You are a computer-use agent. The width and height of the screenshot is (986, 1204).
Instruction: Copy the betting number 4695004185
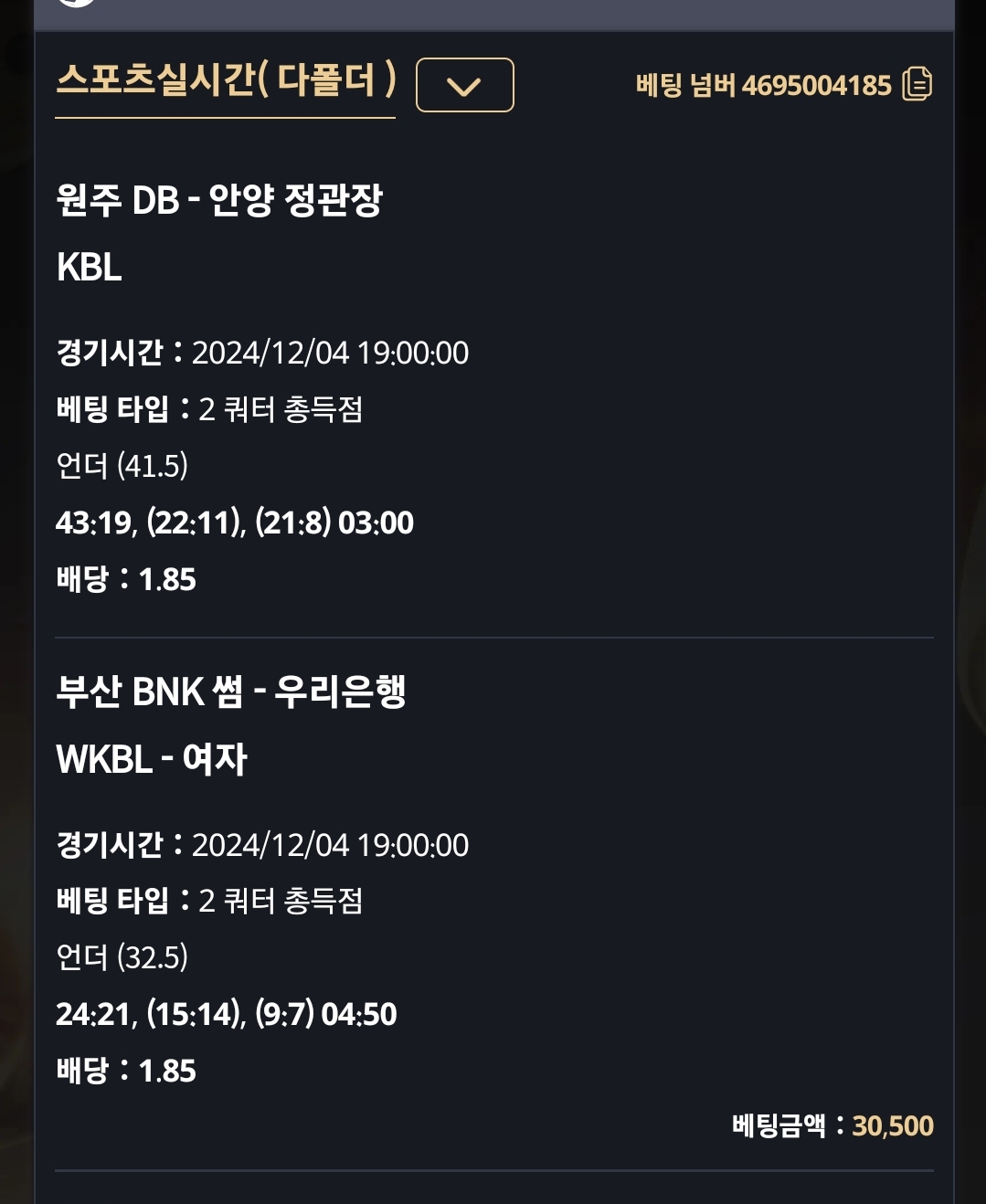[917, 84]
